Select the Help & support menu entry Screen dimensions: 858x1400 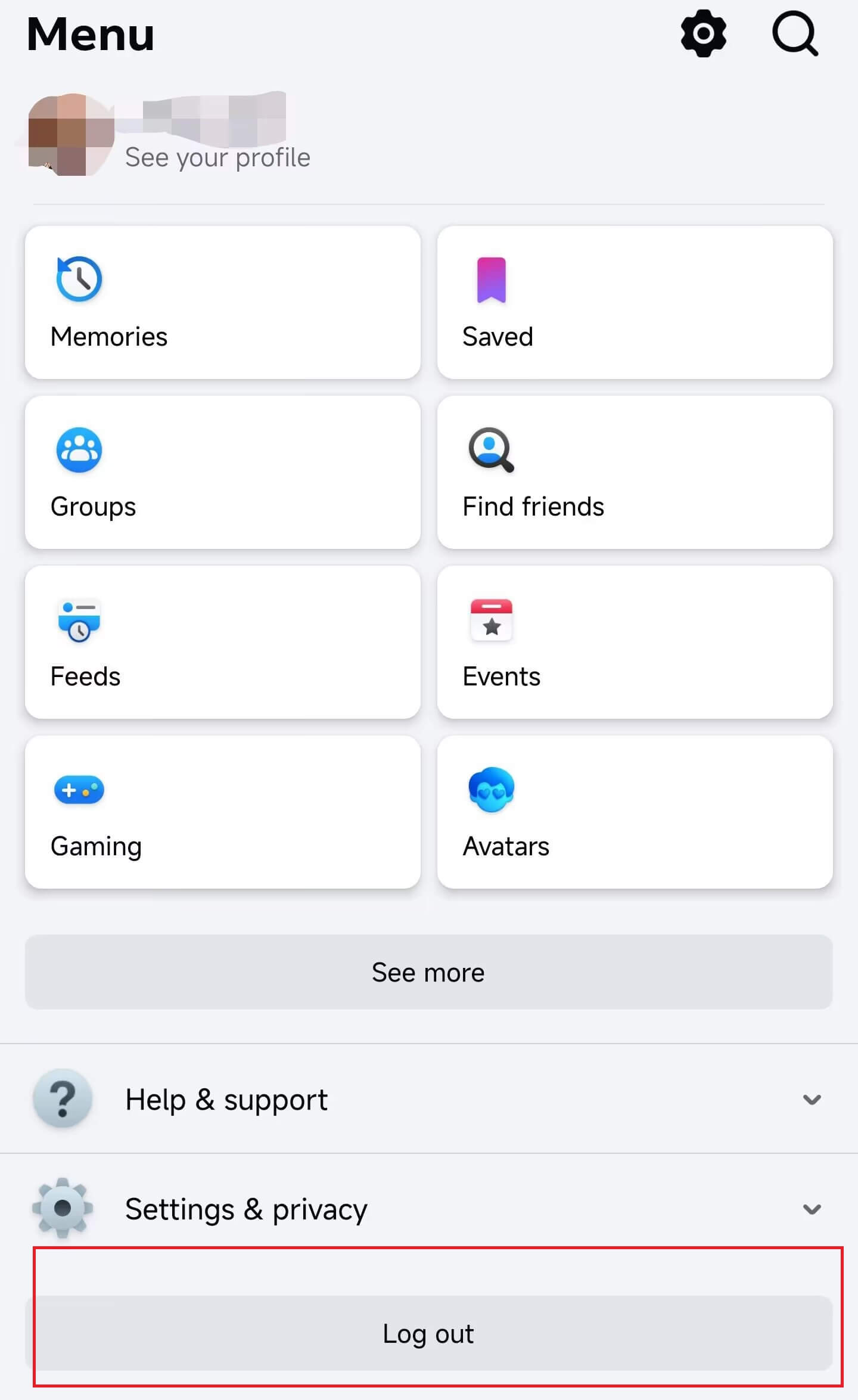(226, 1100)
